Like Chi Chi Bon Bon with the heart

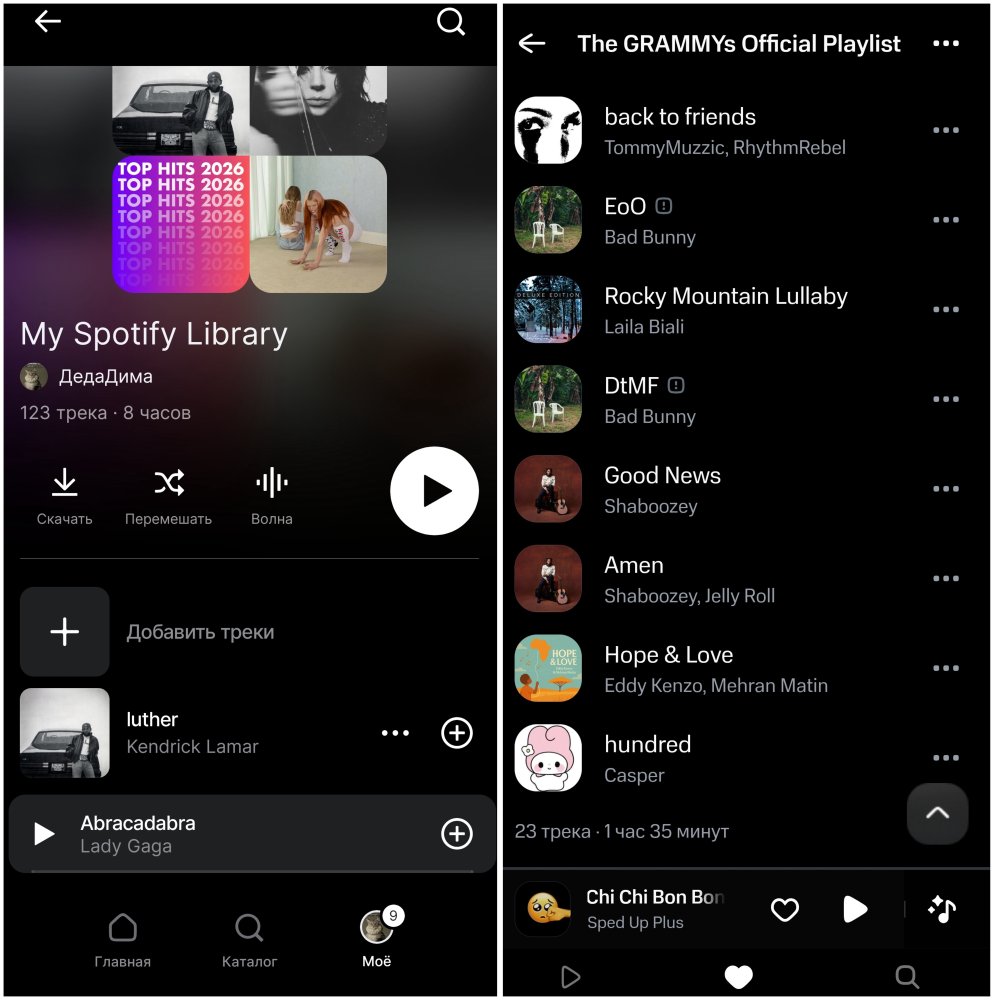click(x=785, y=909)
